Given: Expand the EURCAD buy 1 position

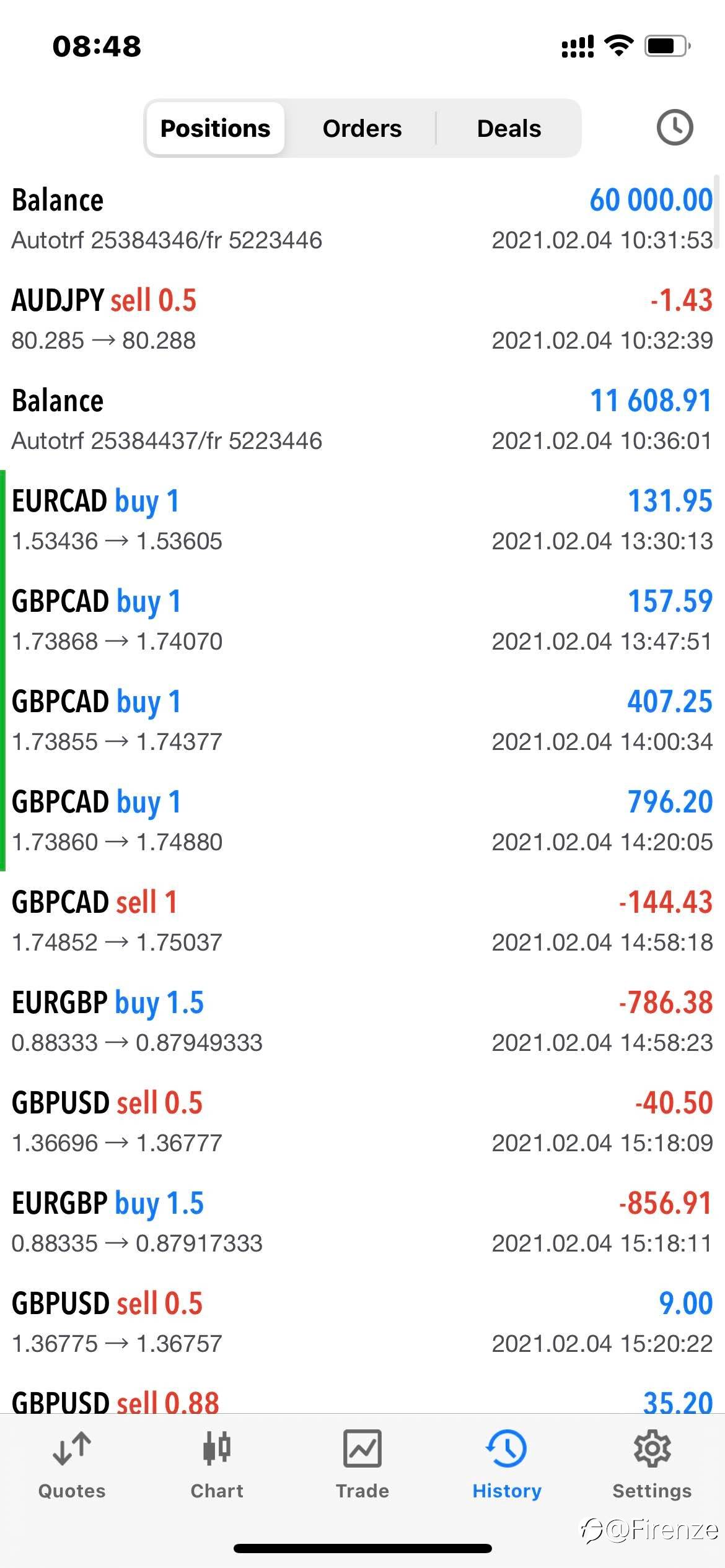Looking at the screenshot, I should point(362,520).
